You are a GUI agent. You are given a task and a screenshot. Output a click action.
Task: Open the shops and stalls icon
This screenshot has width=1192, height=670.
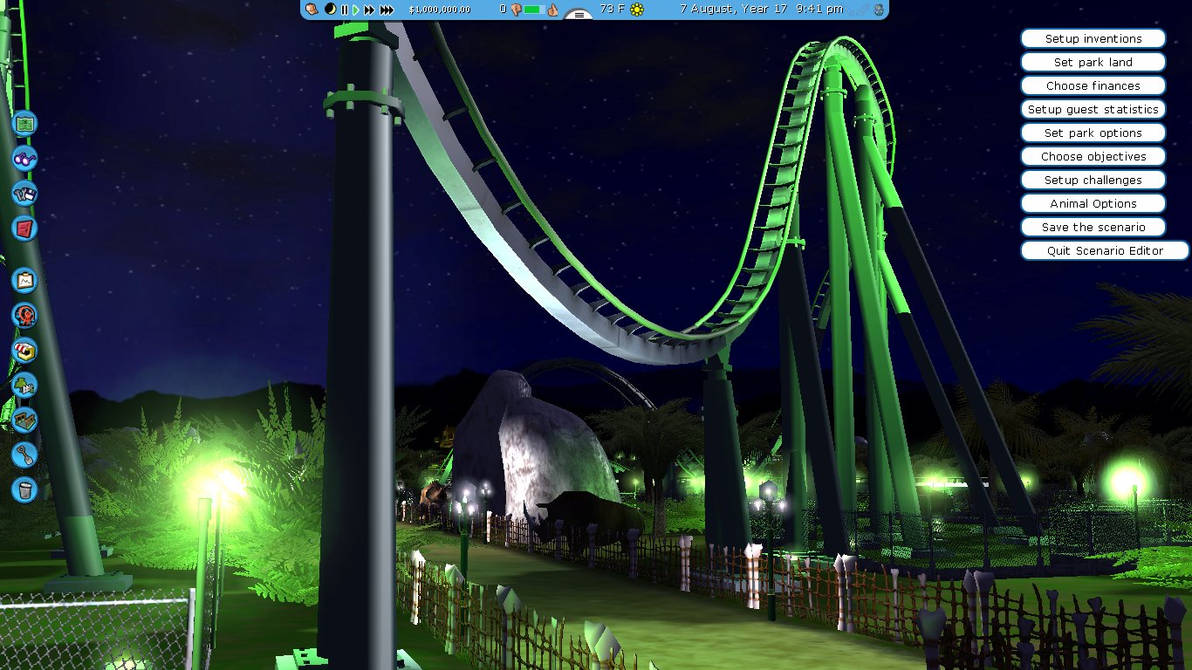pyautogui.click(x=25, y=351)
